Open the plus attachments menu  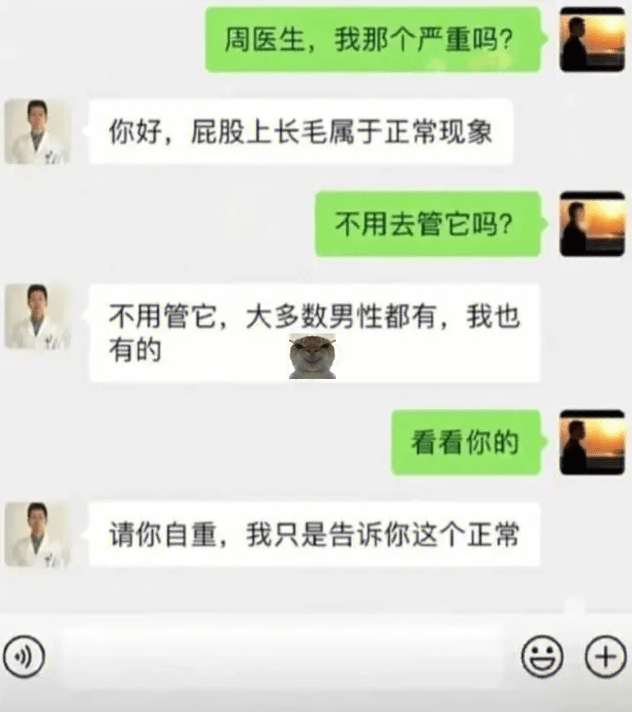604,657
